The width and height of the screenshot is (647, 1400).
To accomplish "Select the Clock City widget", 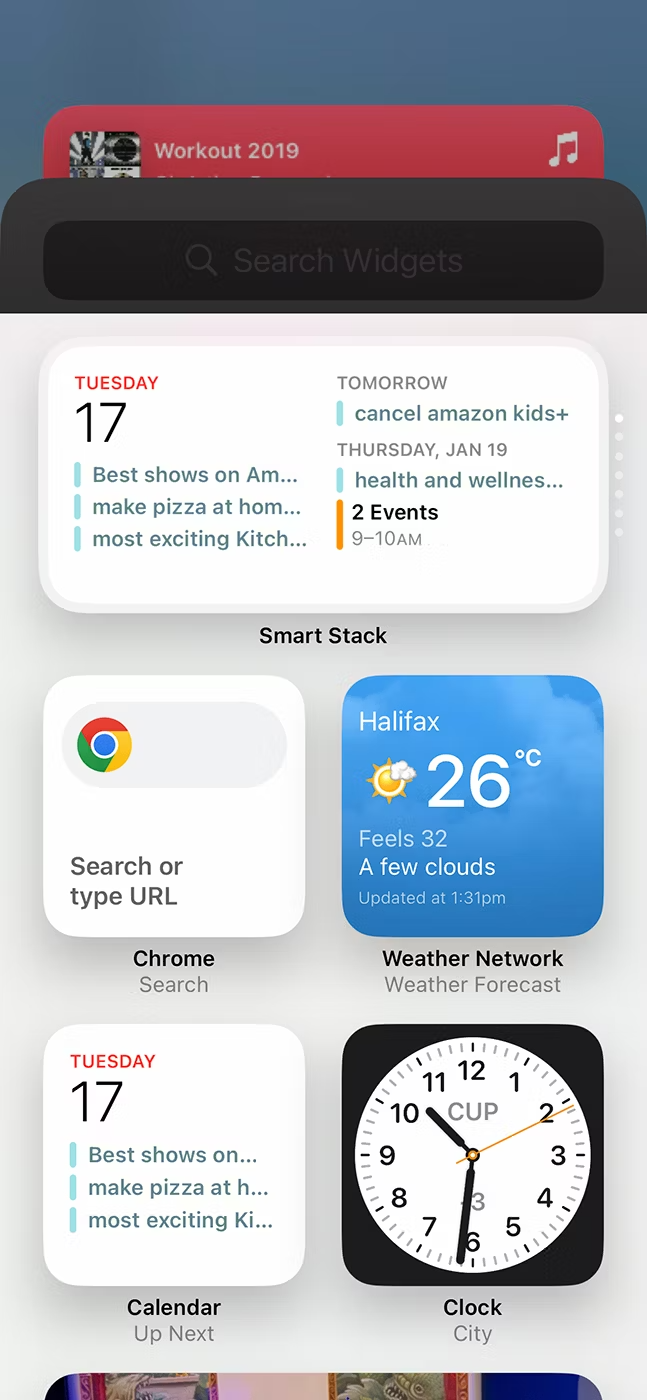I will pyautogui.click(x=472, y=1154).
